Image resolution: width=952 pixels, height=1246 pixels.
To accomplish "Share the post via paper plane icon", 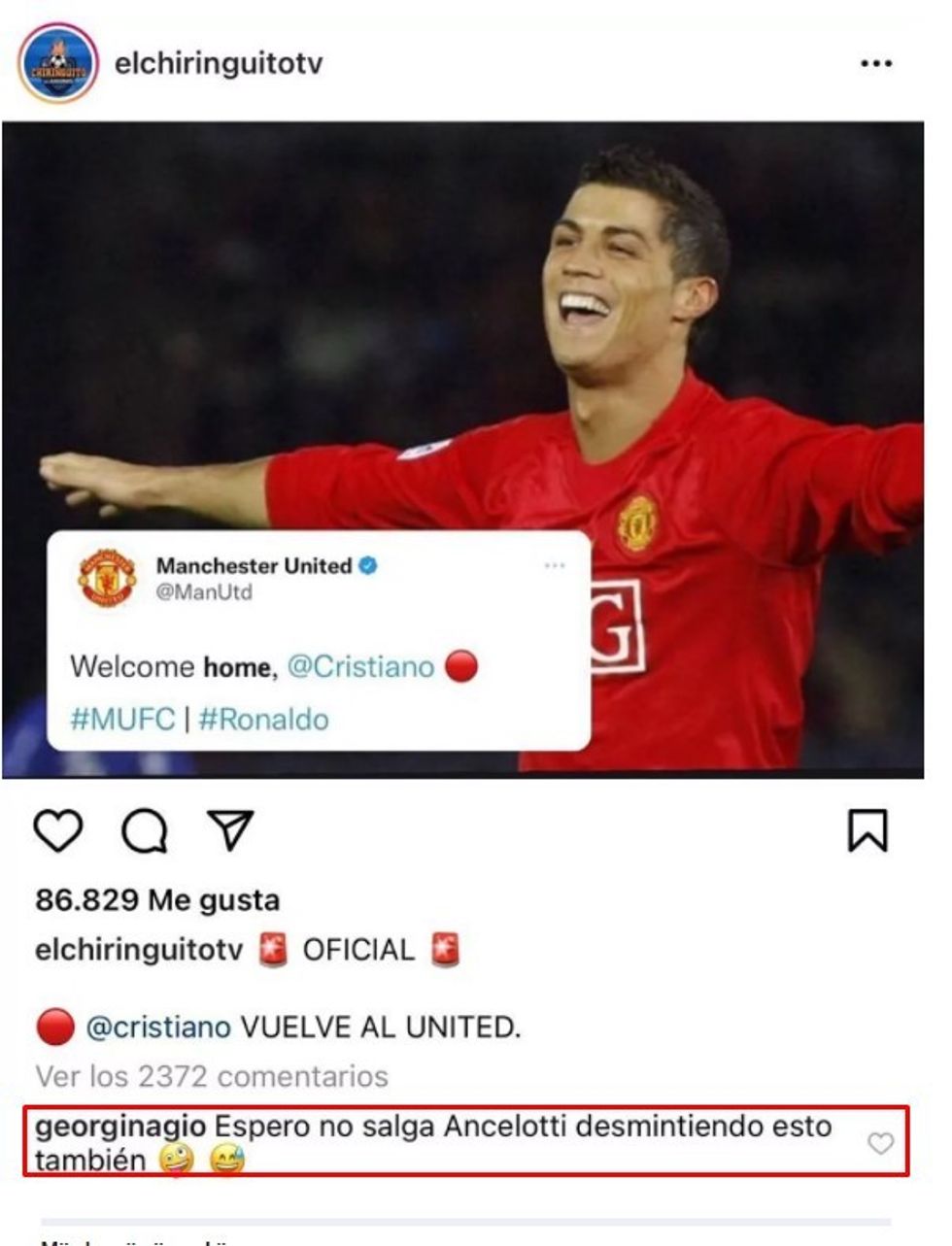I will tap(231, 830).
